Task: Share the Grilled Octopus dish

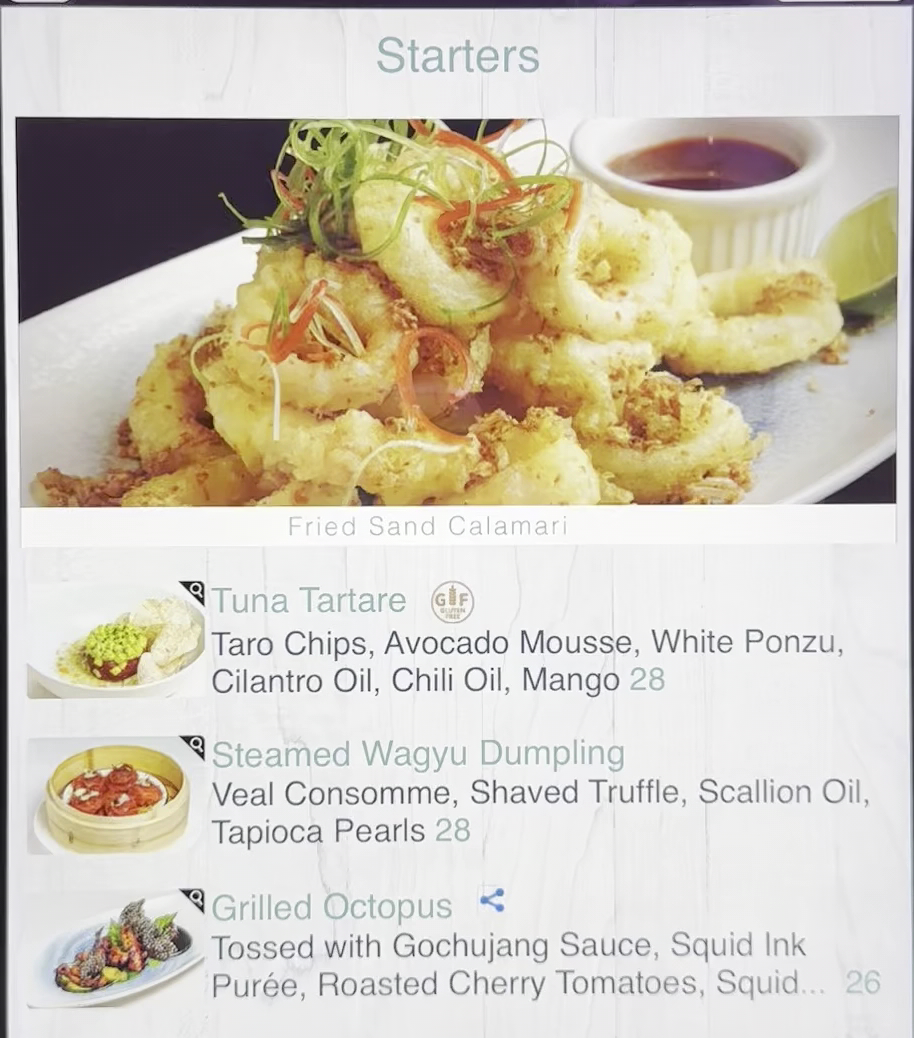Action: pyautogui.click(x=491, y=901)
